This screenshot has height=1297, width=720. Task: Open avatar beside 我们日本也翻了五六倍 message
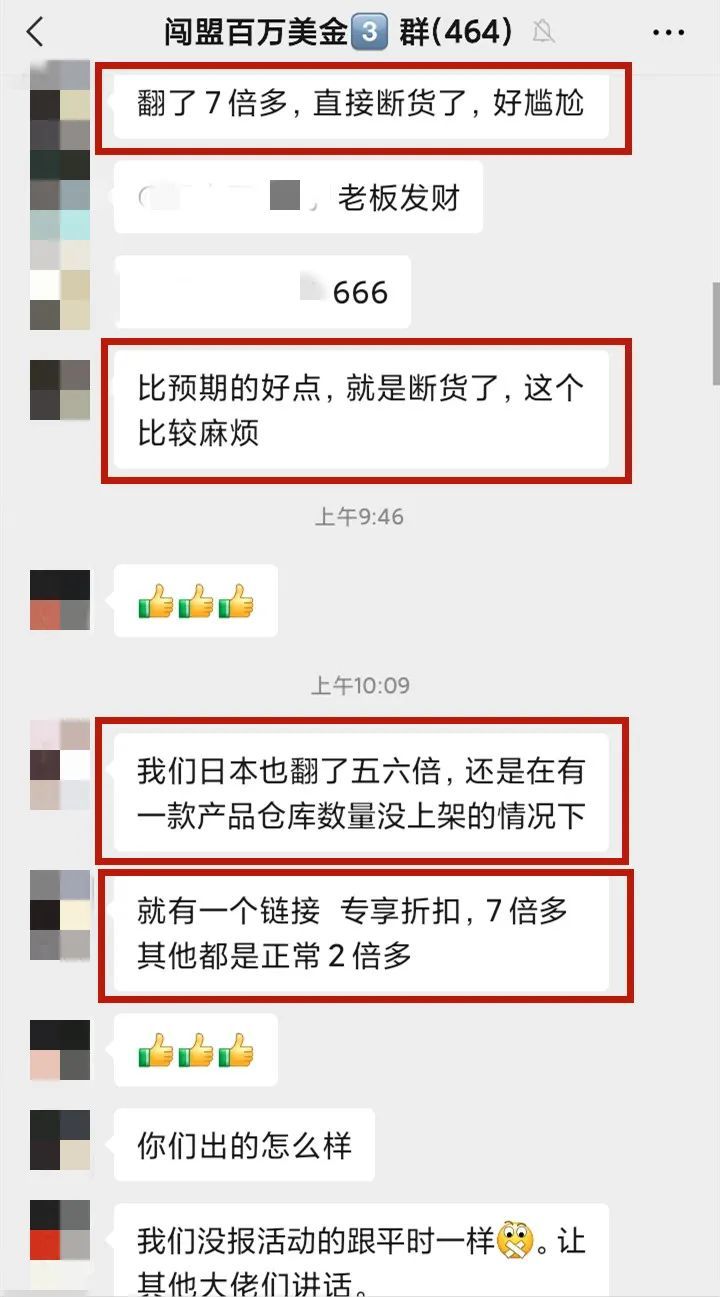point(60,764)
